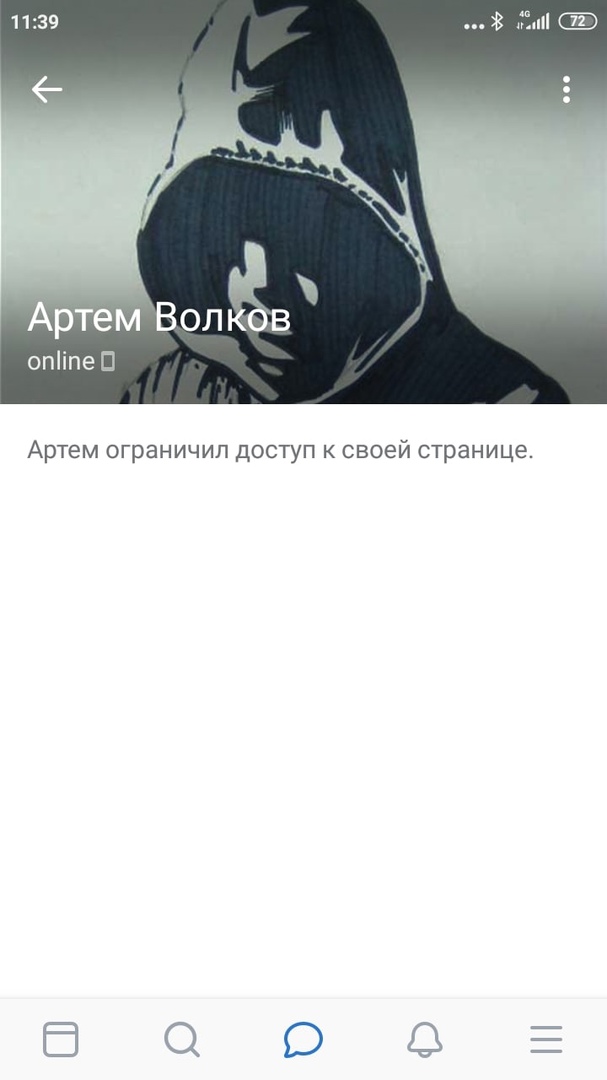Switch to the messages tab
The image size is (607, 1080).
303,1040
